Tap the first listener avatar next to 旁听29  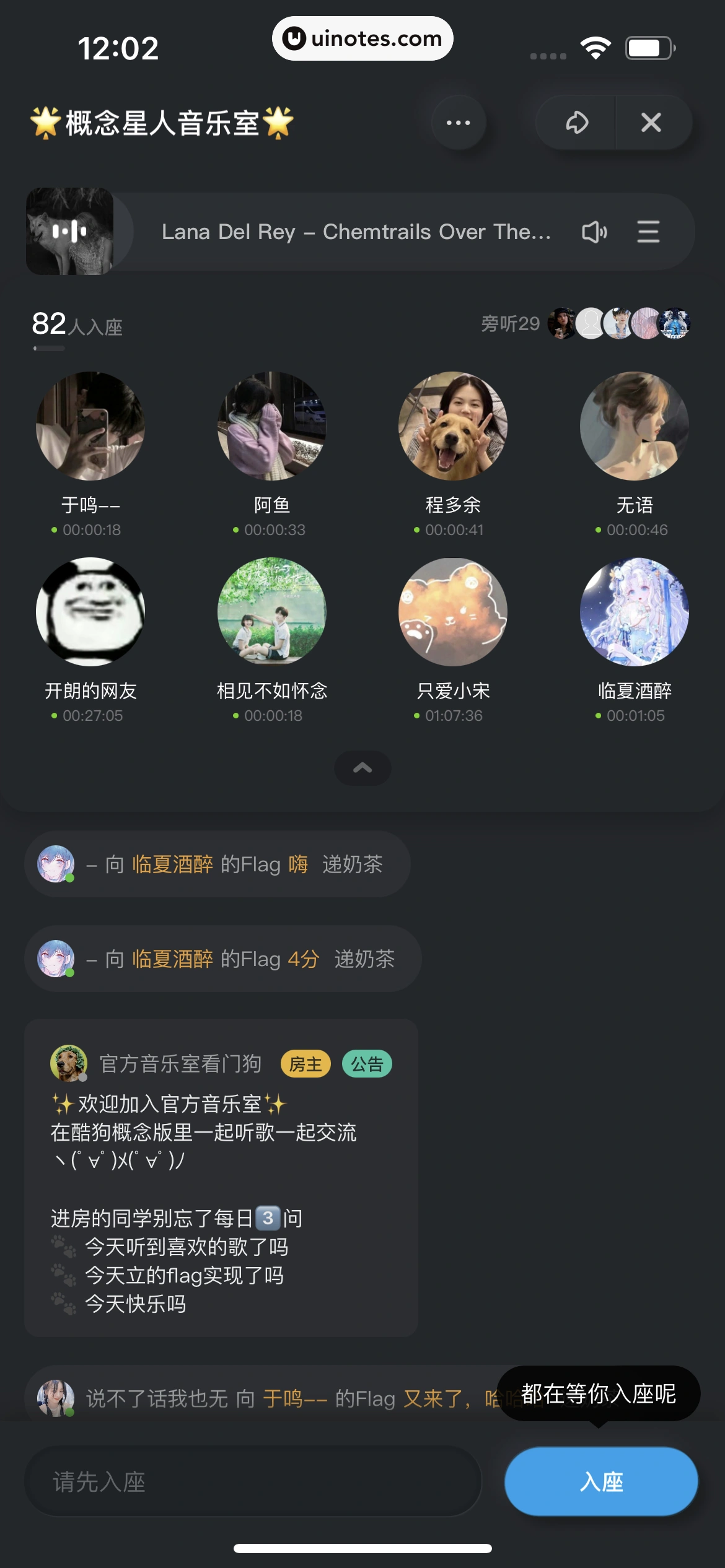point(561,323)
